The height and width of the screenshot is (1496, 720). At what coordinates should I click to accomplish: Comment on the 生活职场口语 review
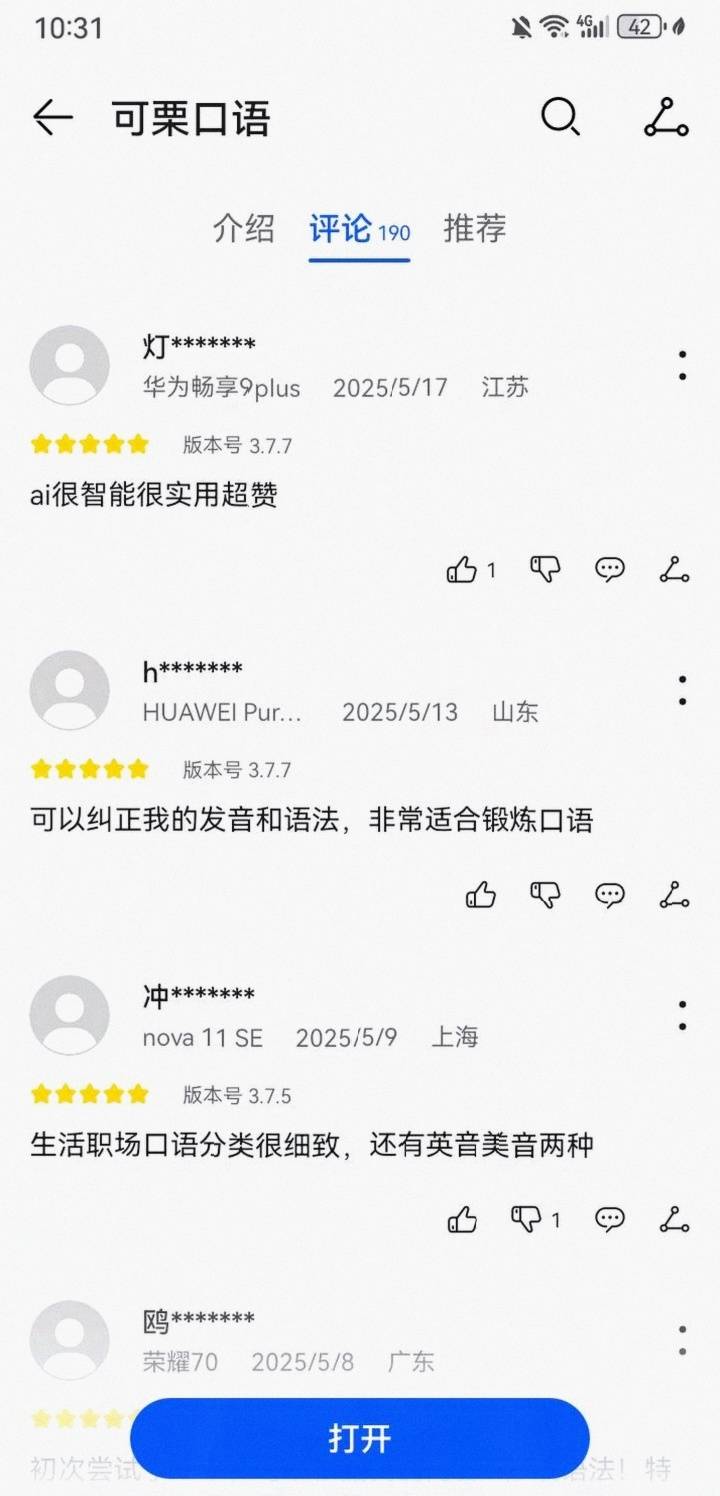(x=609, y=1220)
